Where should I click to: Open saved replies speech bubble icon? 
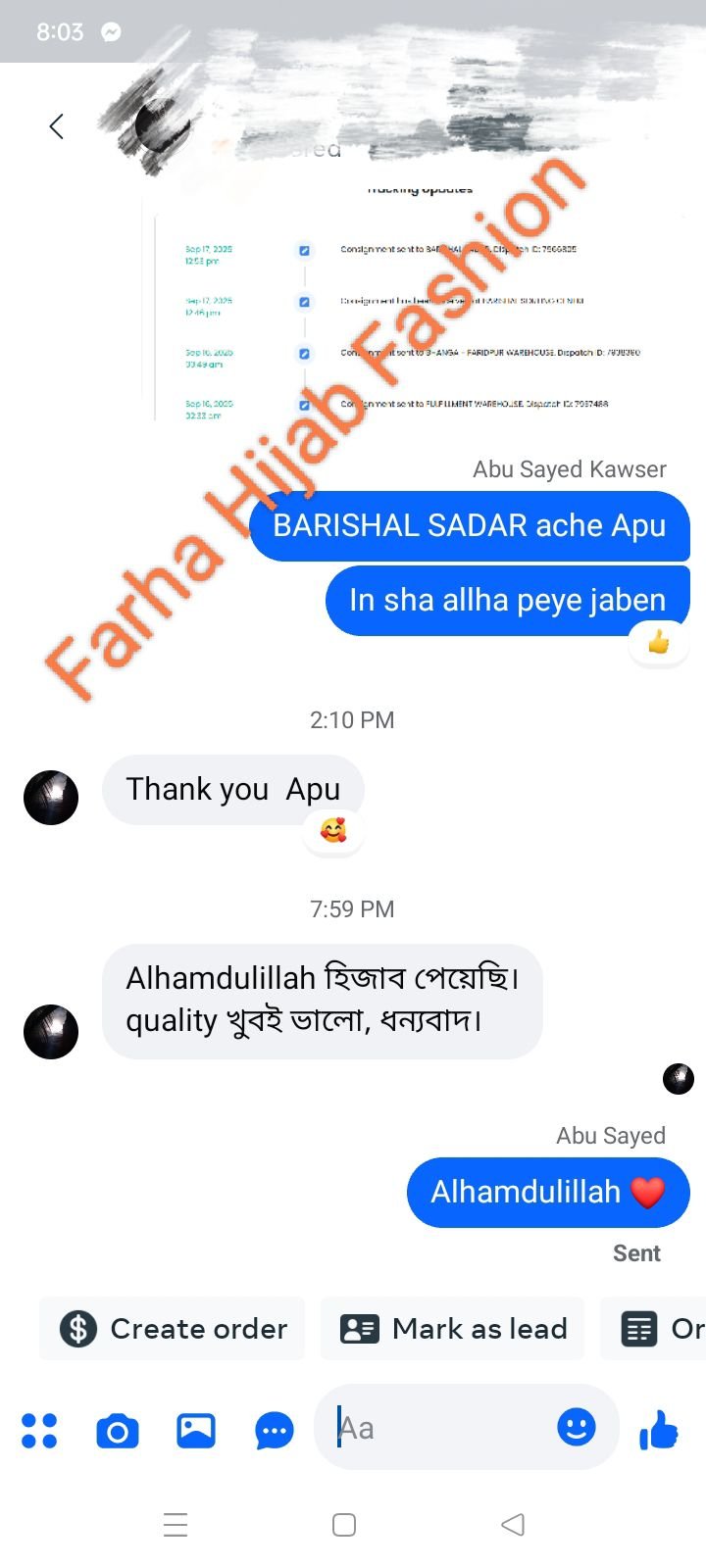tap(275, 1431)
